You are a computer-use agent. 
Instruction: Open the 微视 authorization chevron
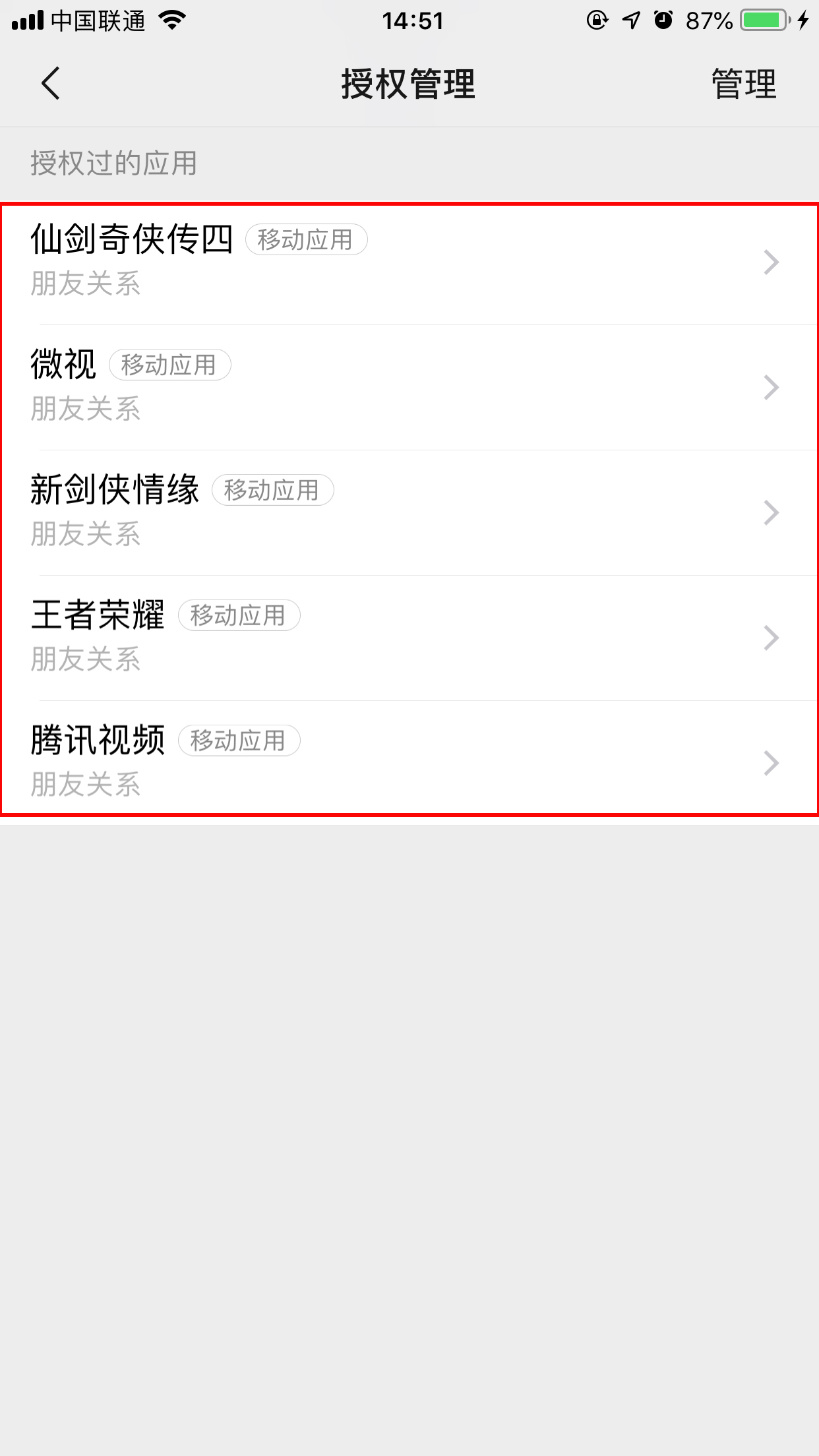(770, 387)
